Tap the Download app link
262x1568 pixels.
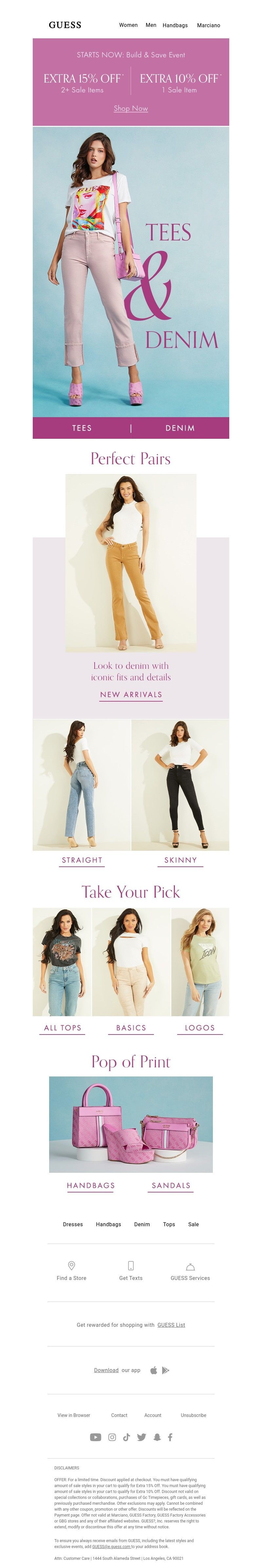tap(106, 1370)
